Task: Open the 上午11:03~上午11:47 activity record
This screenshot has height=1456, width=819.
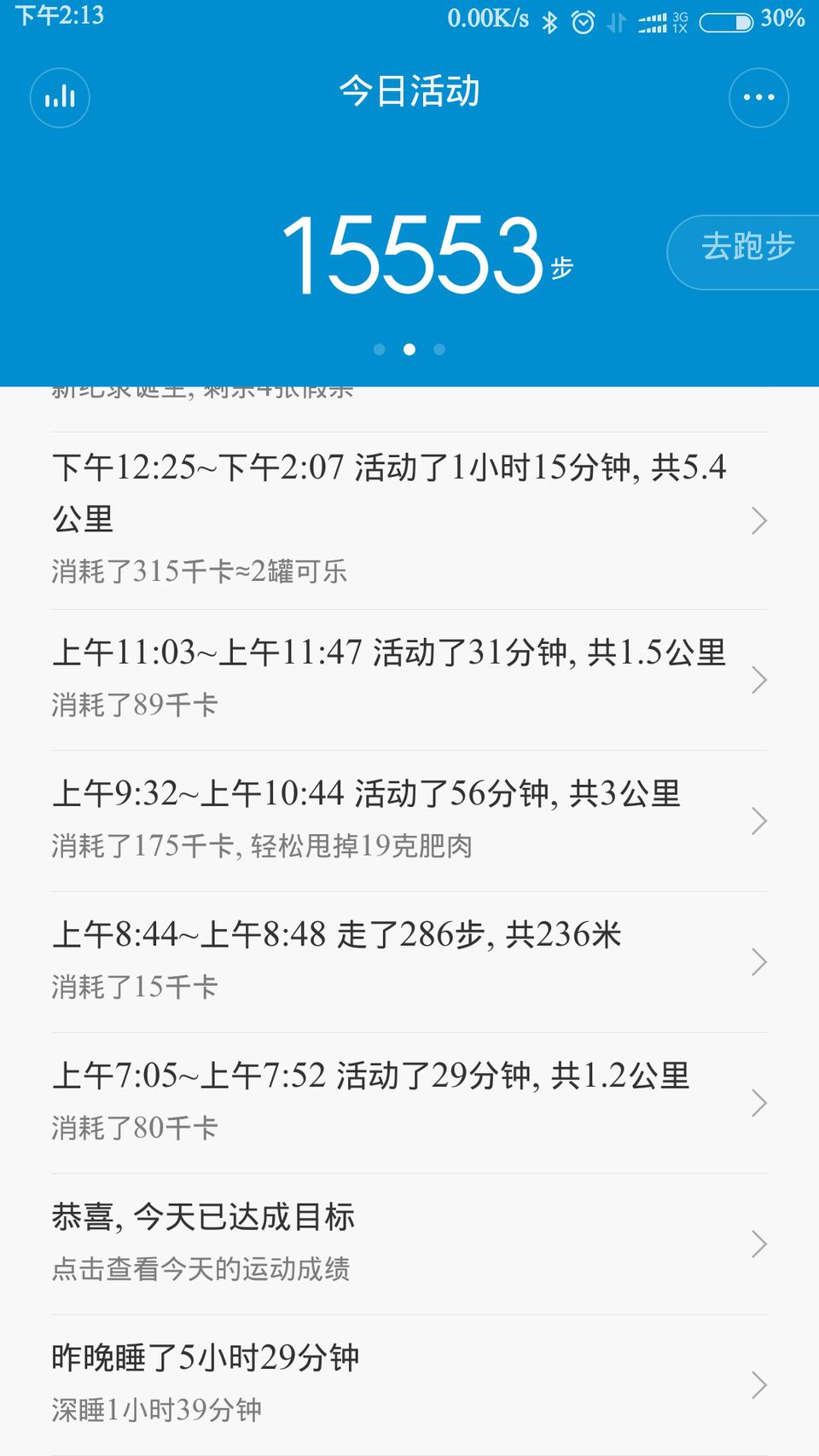Action: pyautogui.click(x=409, y=678)
